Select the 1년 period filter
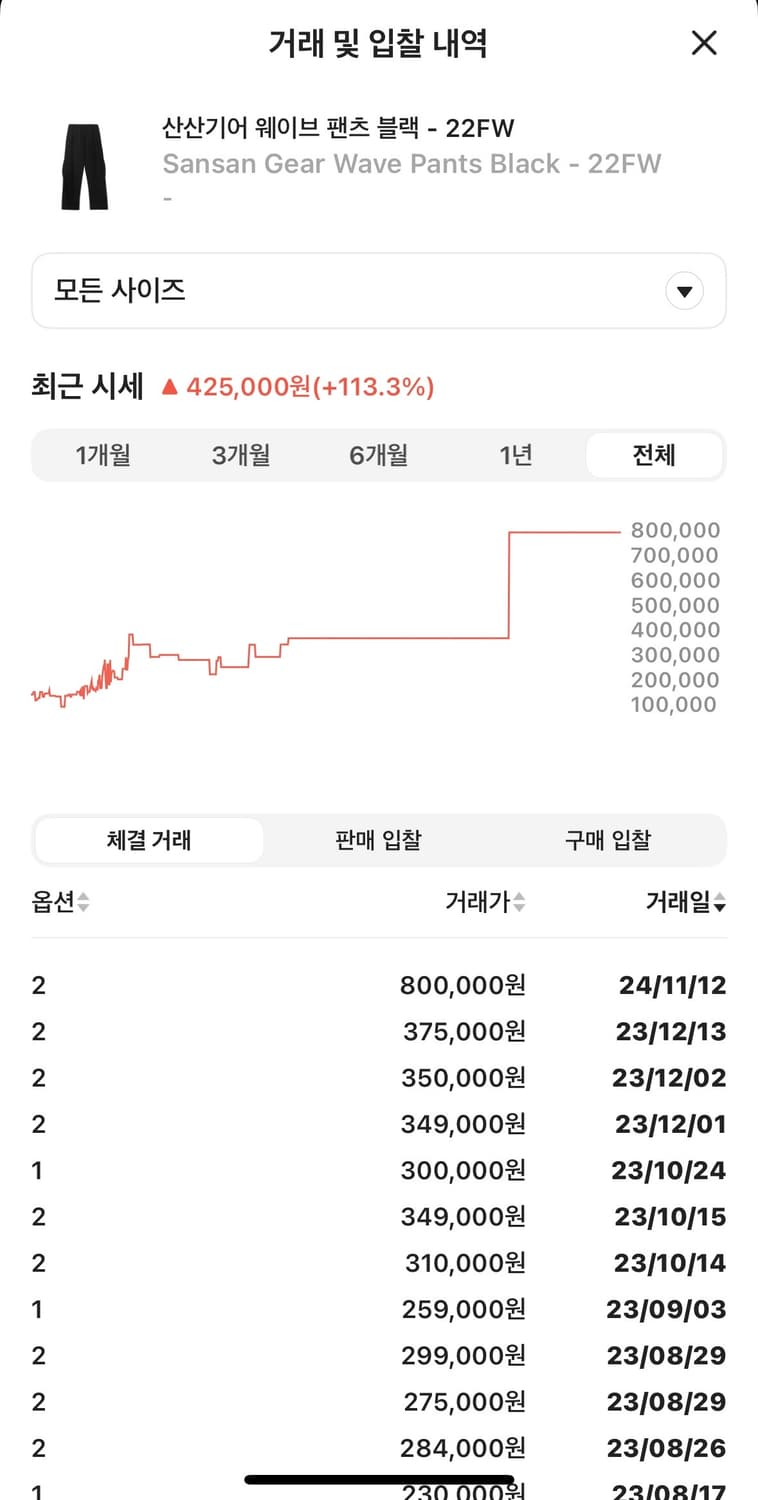758x1500 pixels. [516, 455]
